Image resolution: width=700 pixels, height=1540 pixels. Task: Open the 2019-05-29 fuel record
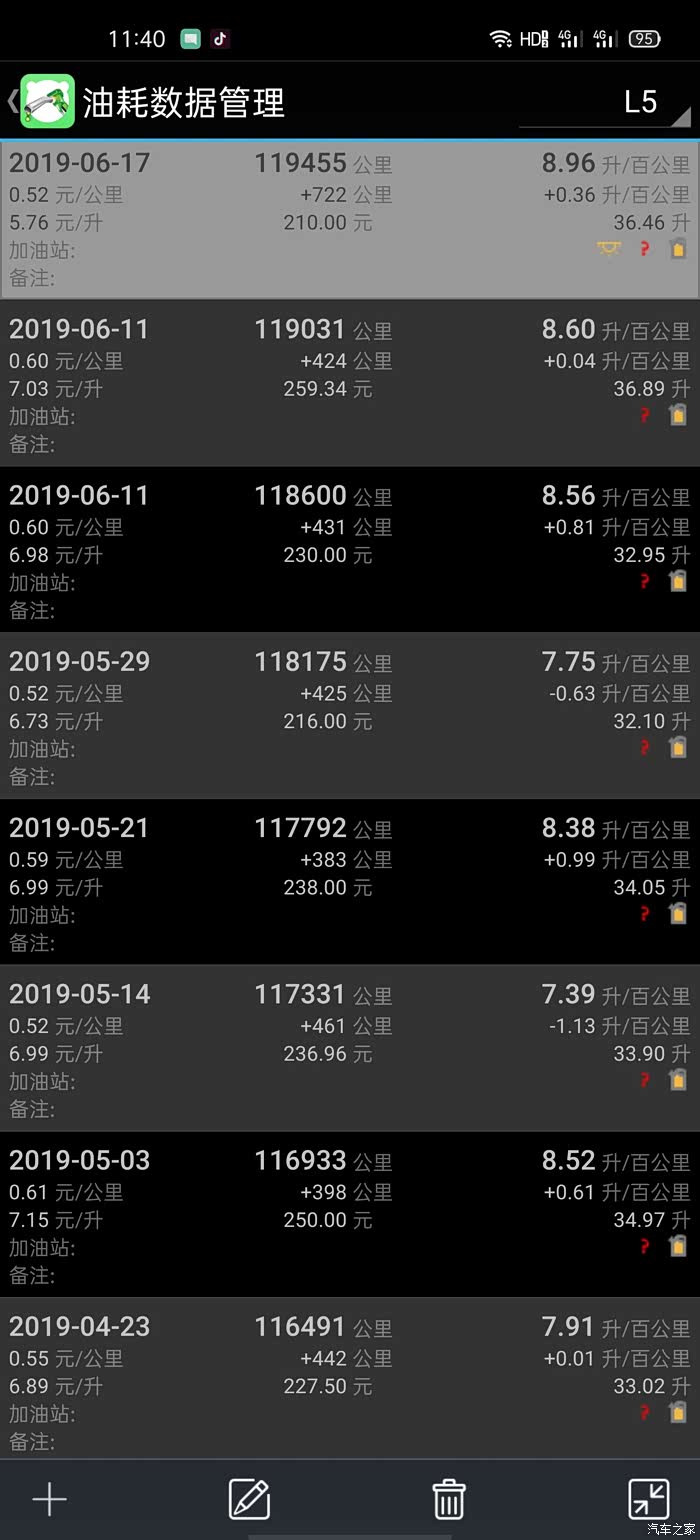350,716
